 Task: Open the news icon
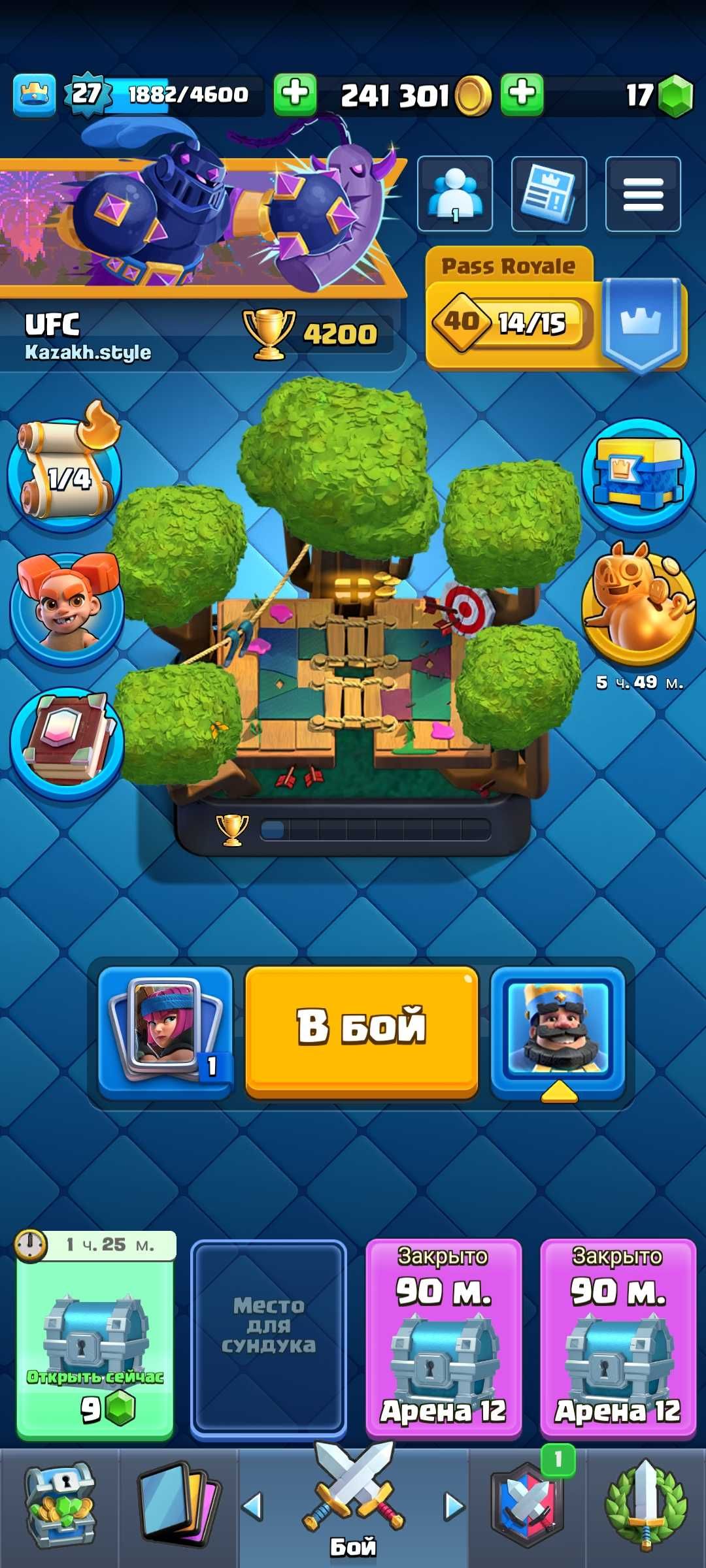coord(549,194)
